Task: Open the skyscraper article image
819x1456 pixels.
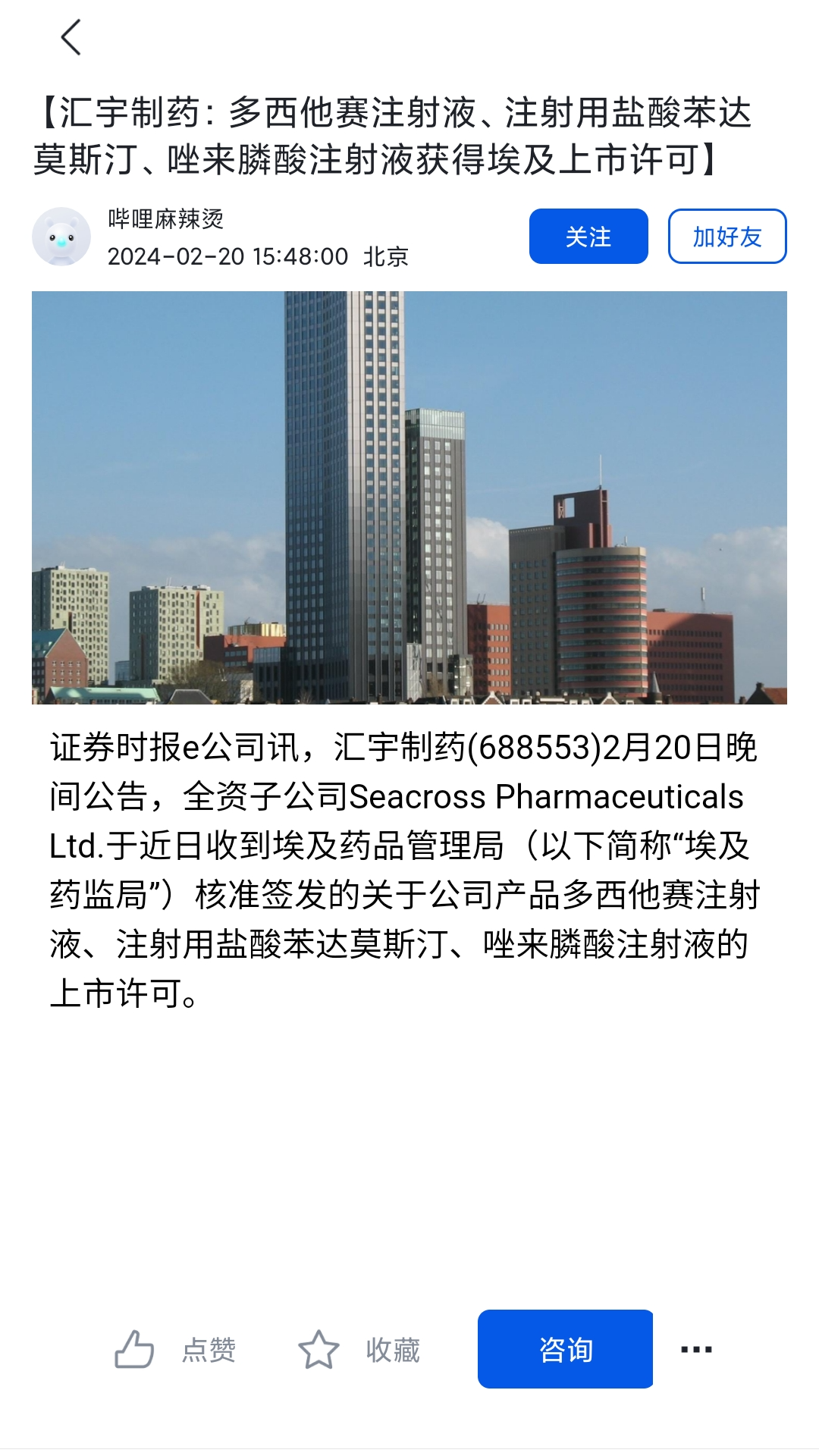Action: (409, 497)
